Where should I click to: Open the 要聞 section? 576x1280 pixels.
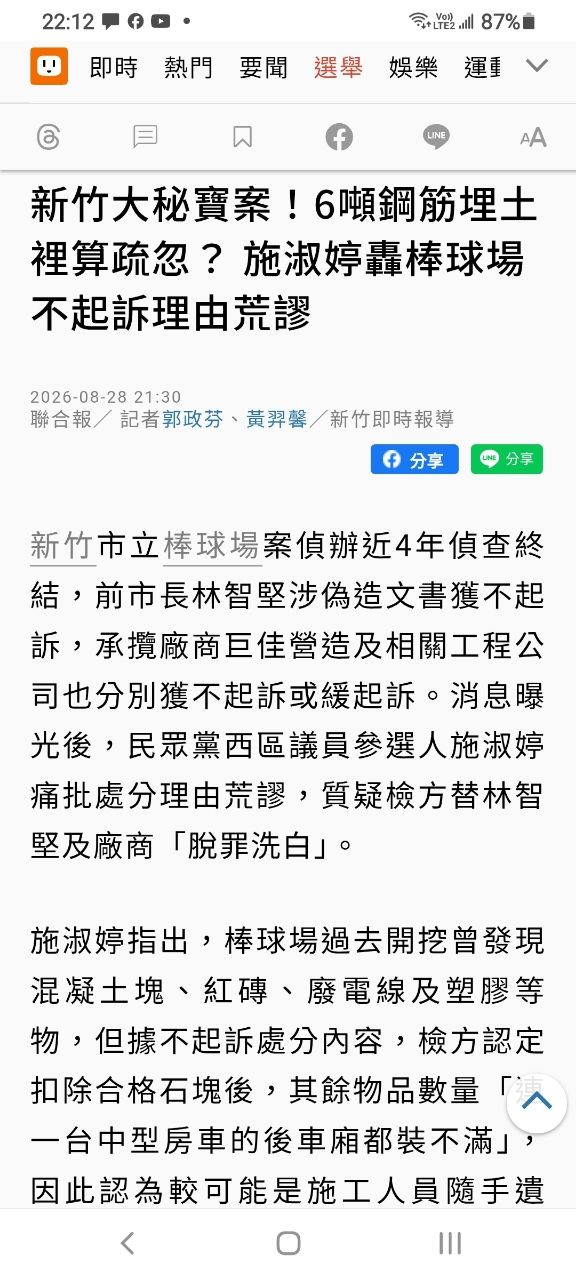(x=263, y=68)
